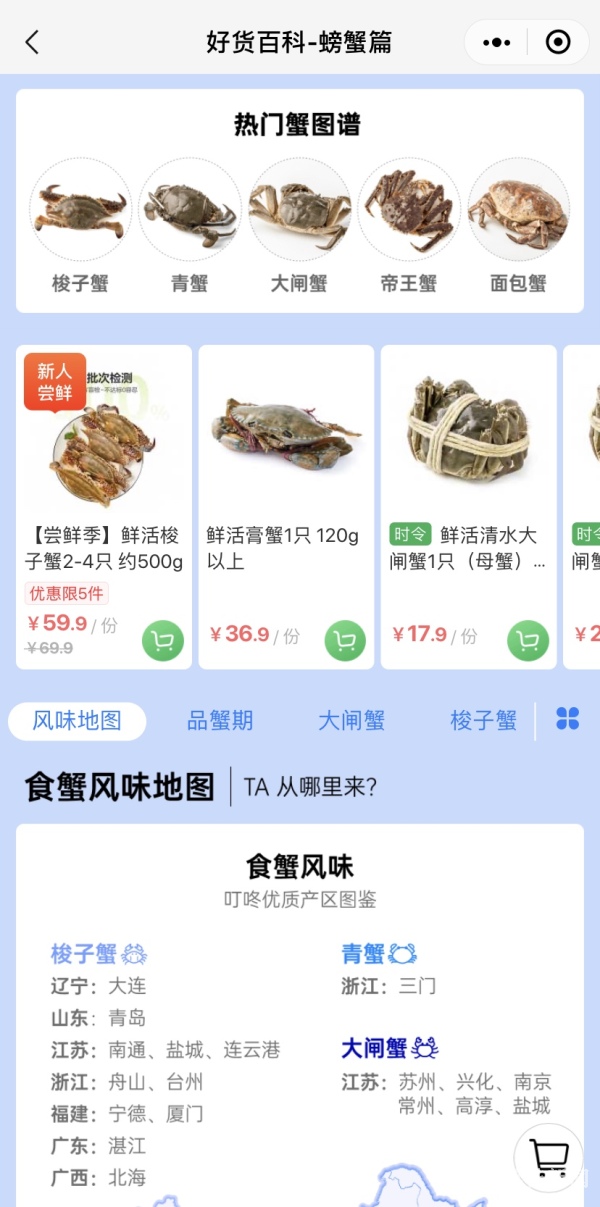The width and height of the screenshot is (600, 1207).
Task: Open the 面包蟹 crab guide
Action: click(518, 225)
